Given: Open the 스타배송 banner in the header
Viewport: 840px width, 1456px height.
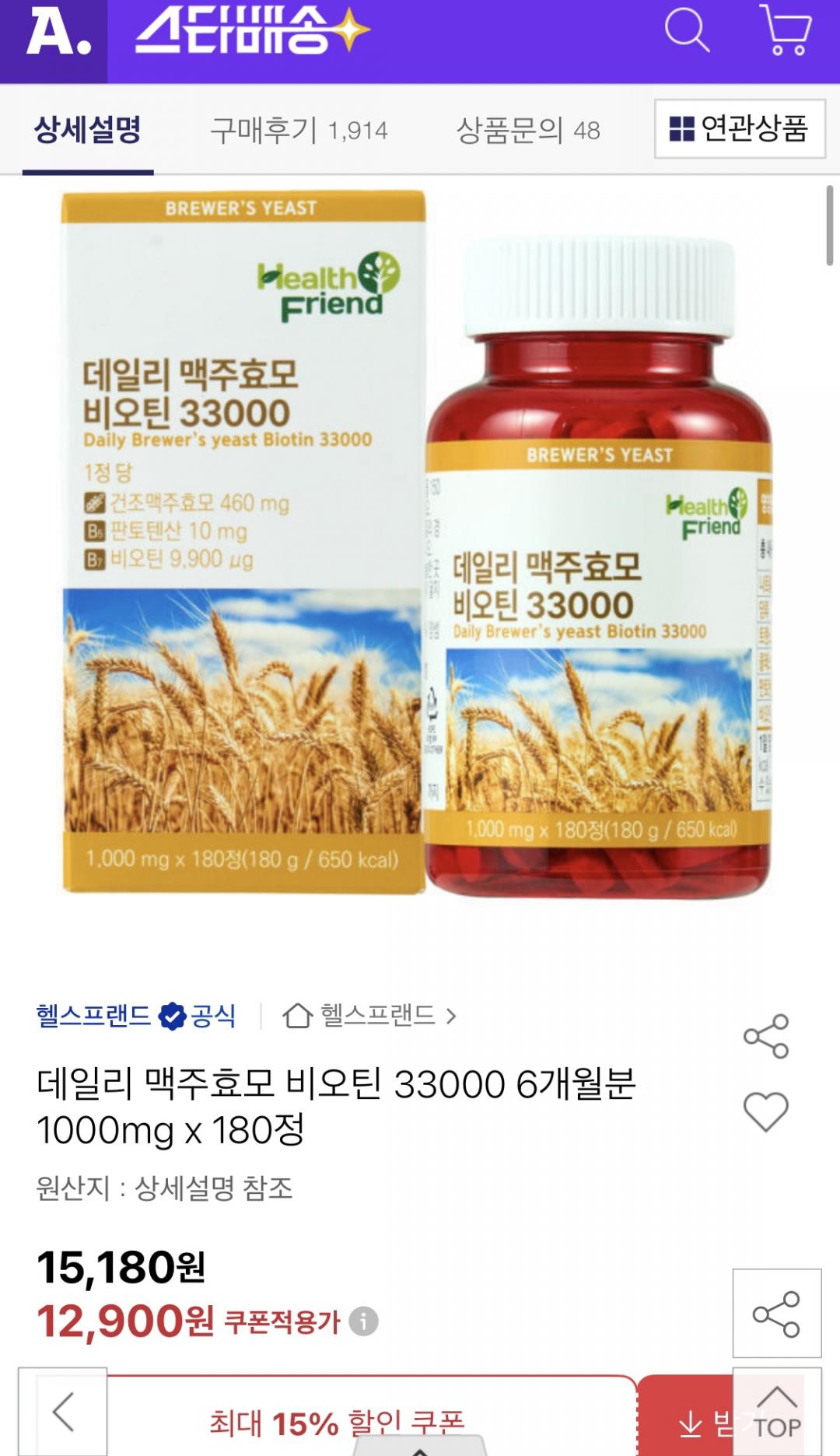Looking at the screenshot, I should pyautogui.click(x=253, y=33).
